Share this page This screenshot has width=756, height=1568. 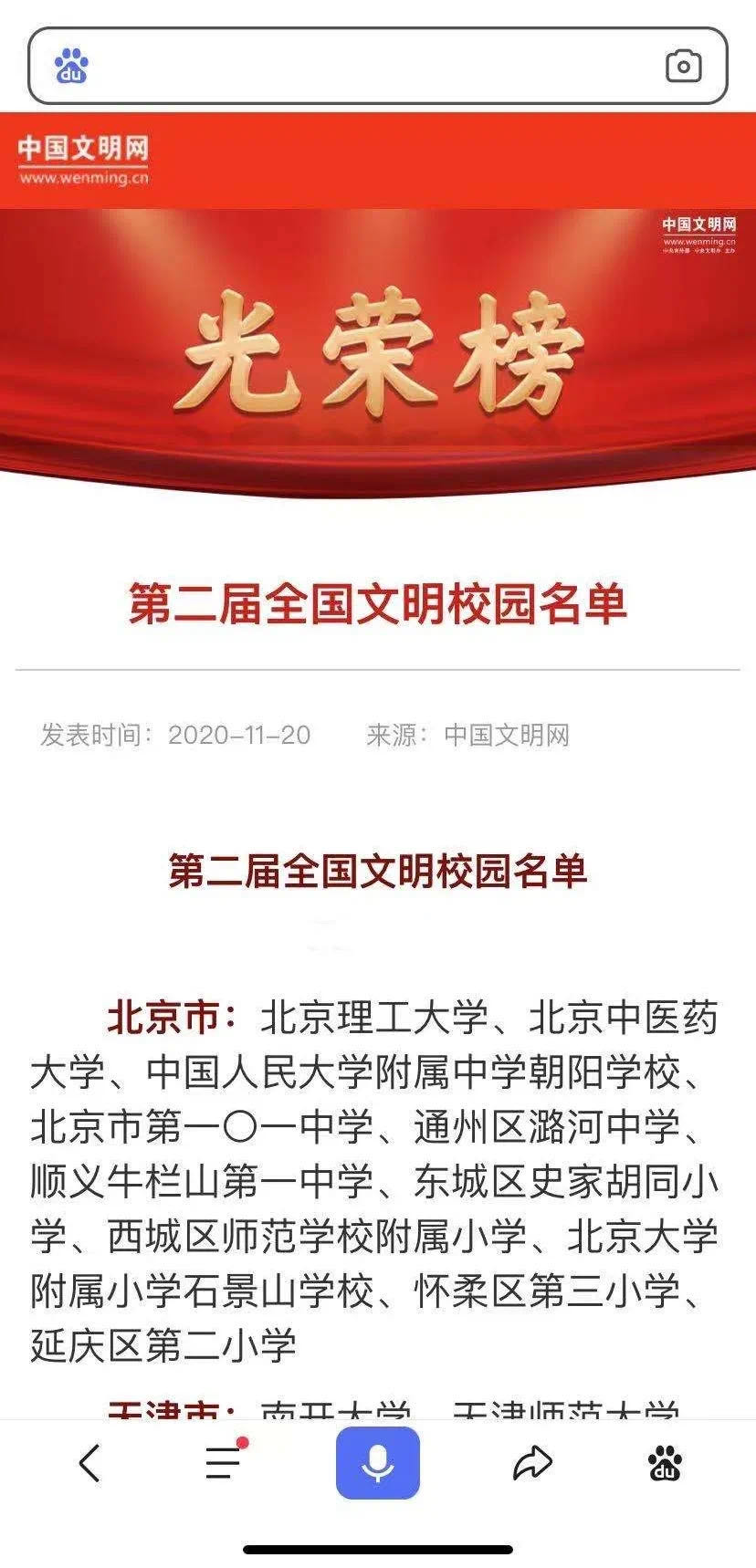532,1464
